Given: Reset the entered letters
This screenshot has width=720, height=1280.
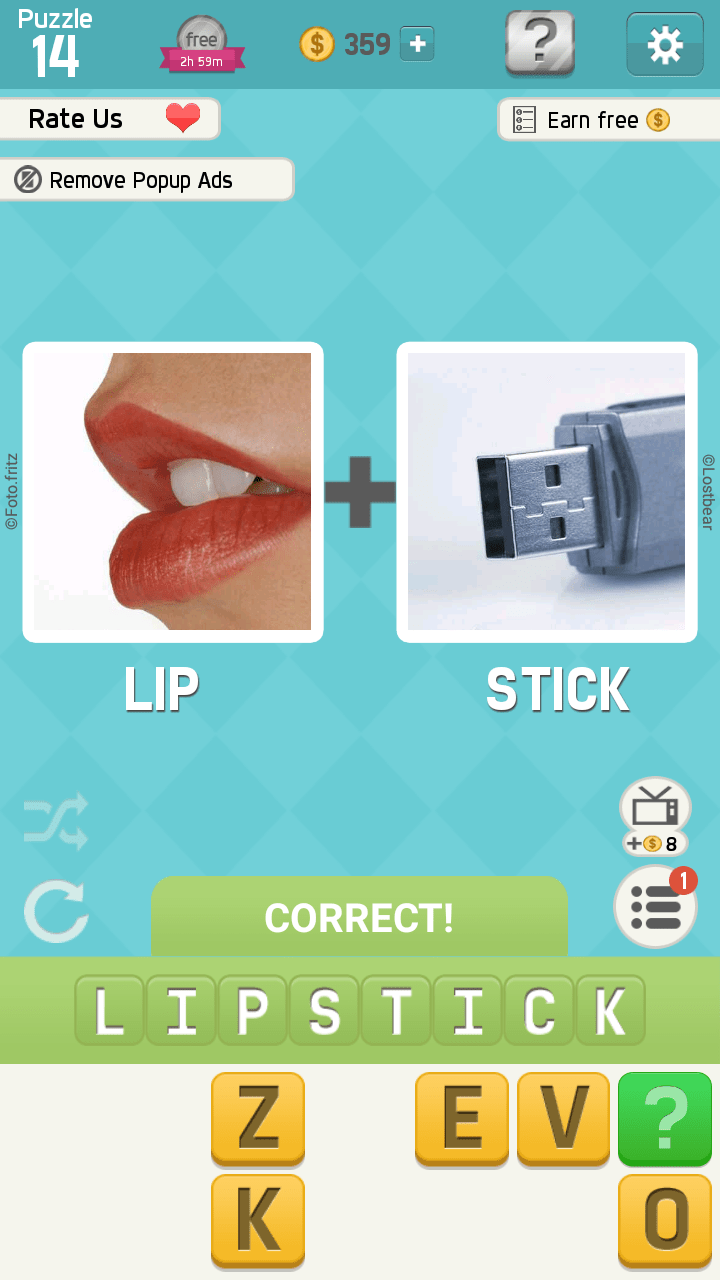Looking at the screenshot, I should tap(56, 912).
